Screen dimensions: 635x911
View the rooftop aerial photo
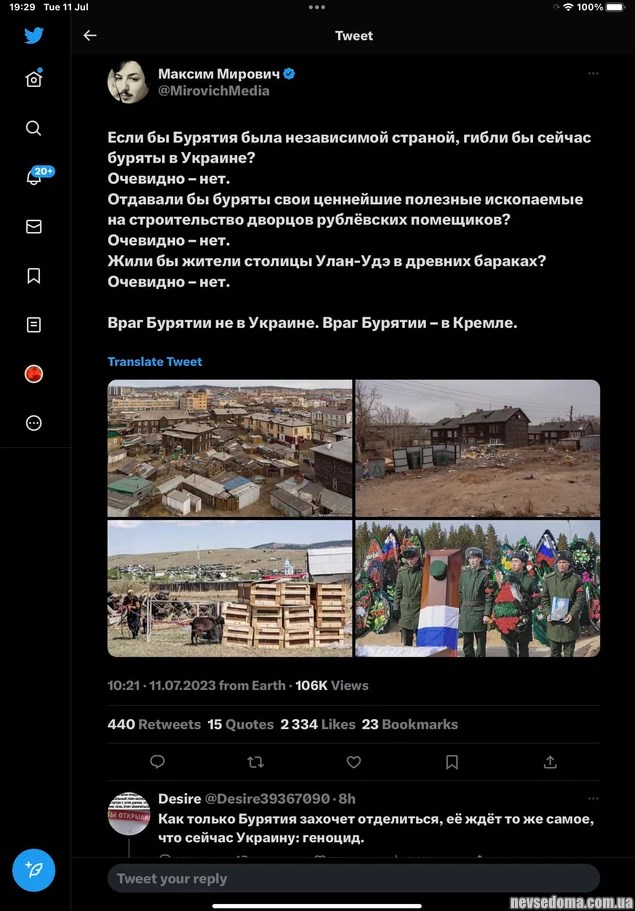click(230, 448)
